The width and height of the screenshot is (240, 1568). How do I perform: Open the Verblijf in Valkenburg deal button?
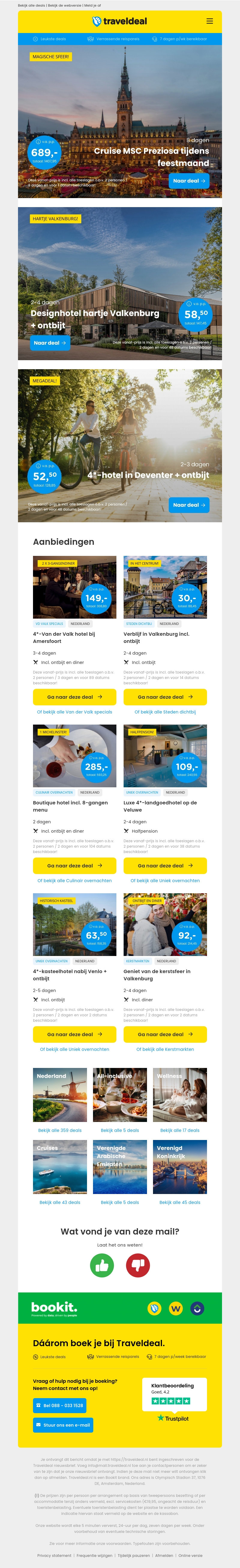coord(165,697)
